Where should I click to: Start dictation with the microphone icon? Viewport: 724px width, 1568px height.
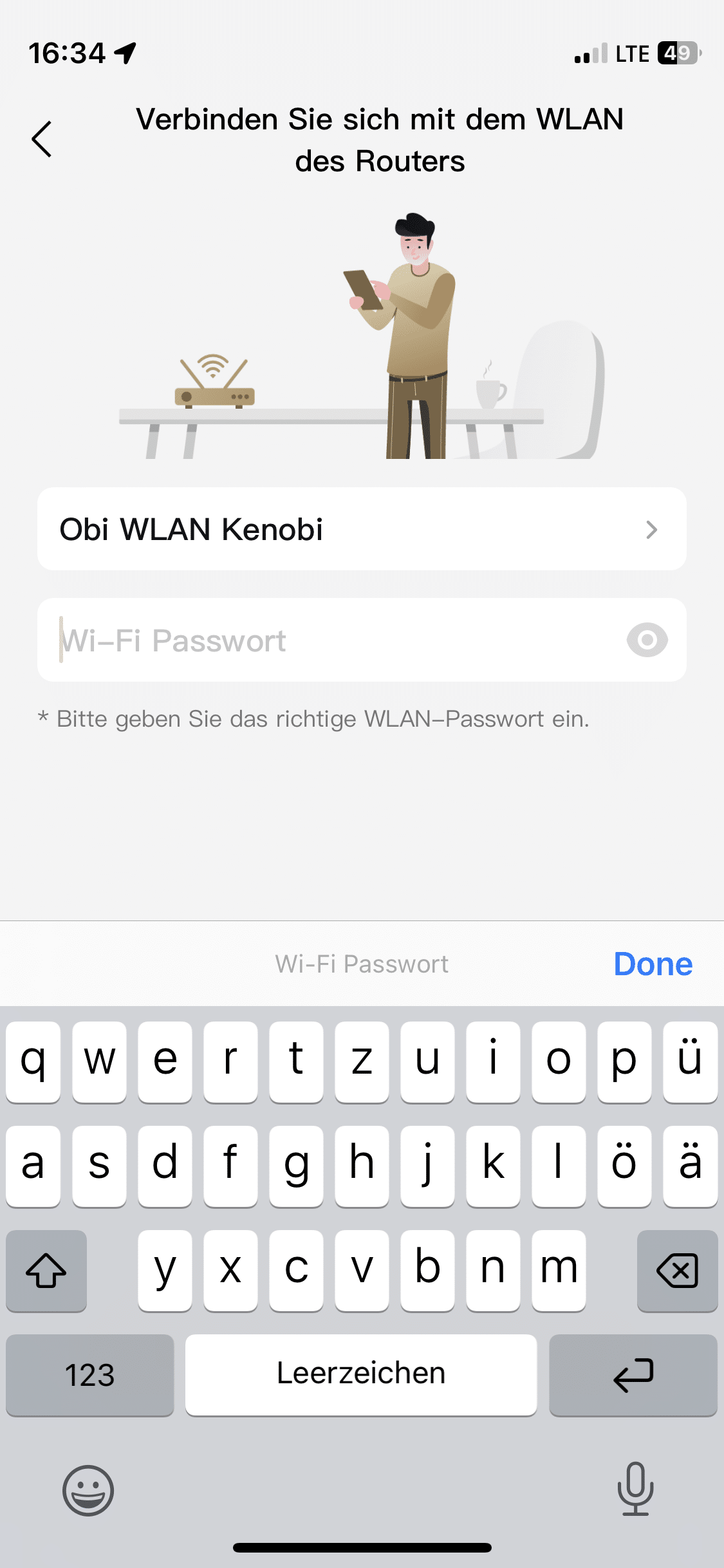click(x=635, y=1489)
